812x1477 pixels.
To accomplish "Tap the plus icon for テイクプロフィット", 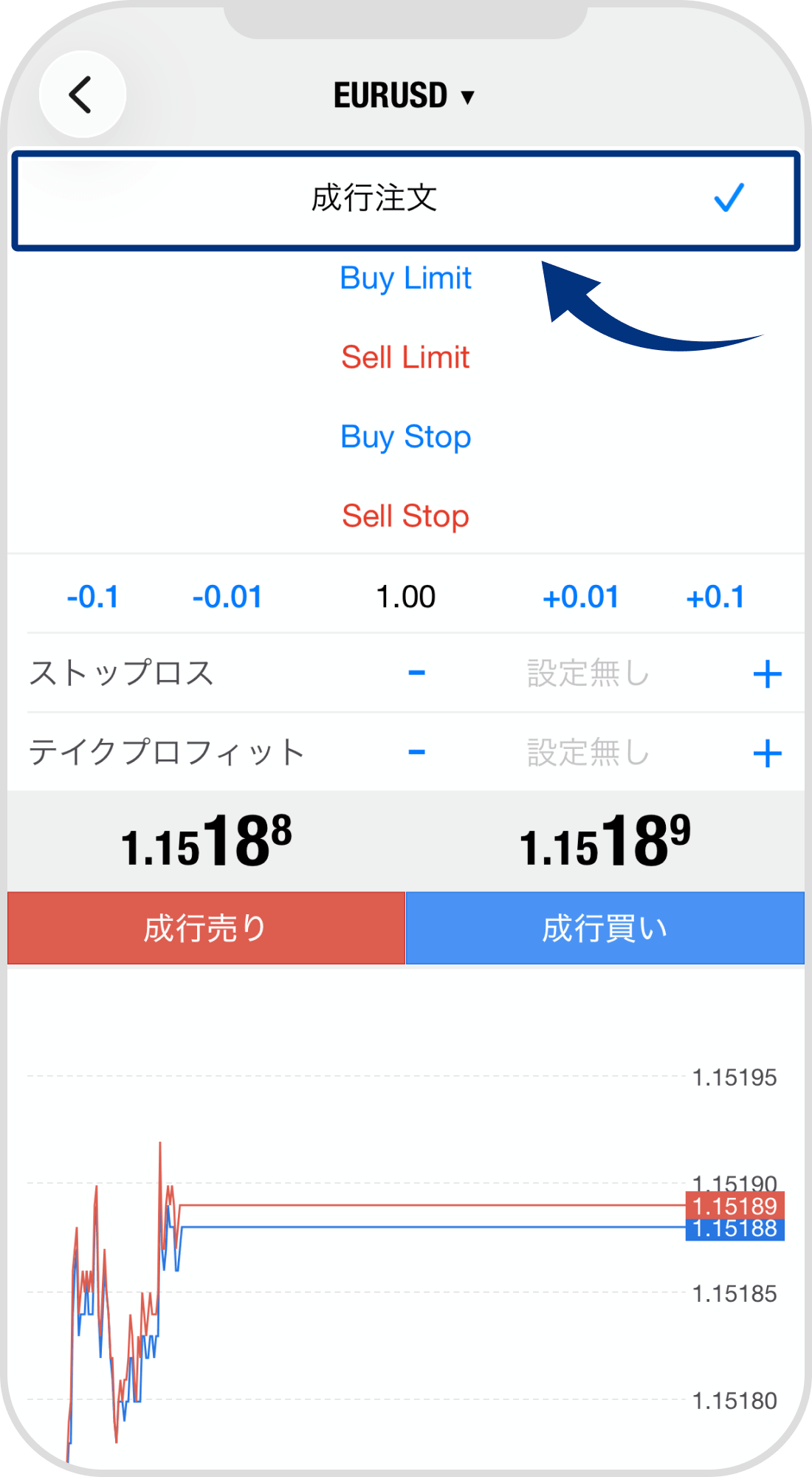I will [769, 752].
